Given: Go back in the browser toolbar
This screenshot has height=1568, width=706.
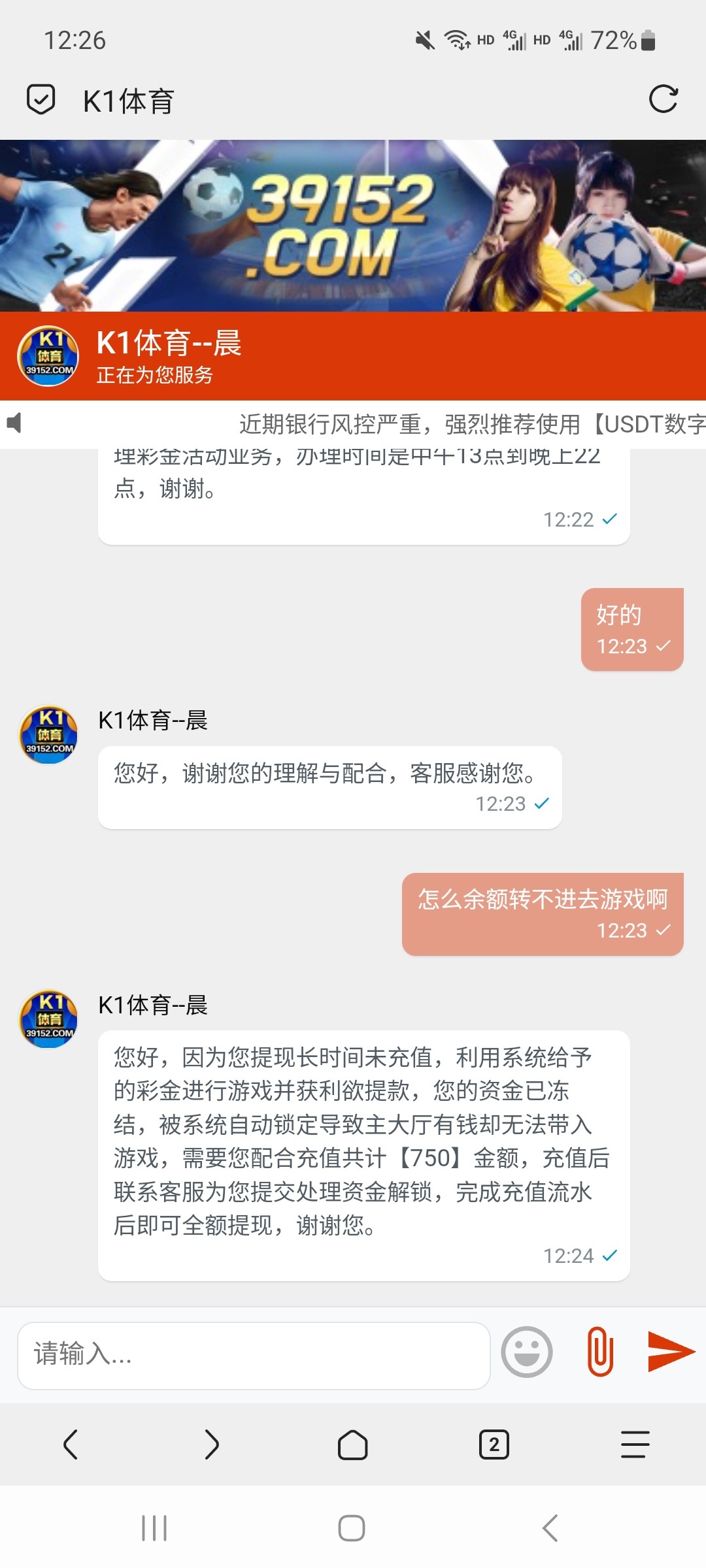Looking at the screenshot, I should coord(71,1444).
